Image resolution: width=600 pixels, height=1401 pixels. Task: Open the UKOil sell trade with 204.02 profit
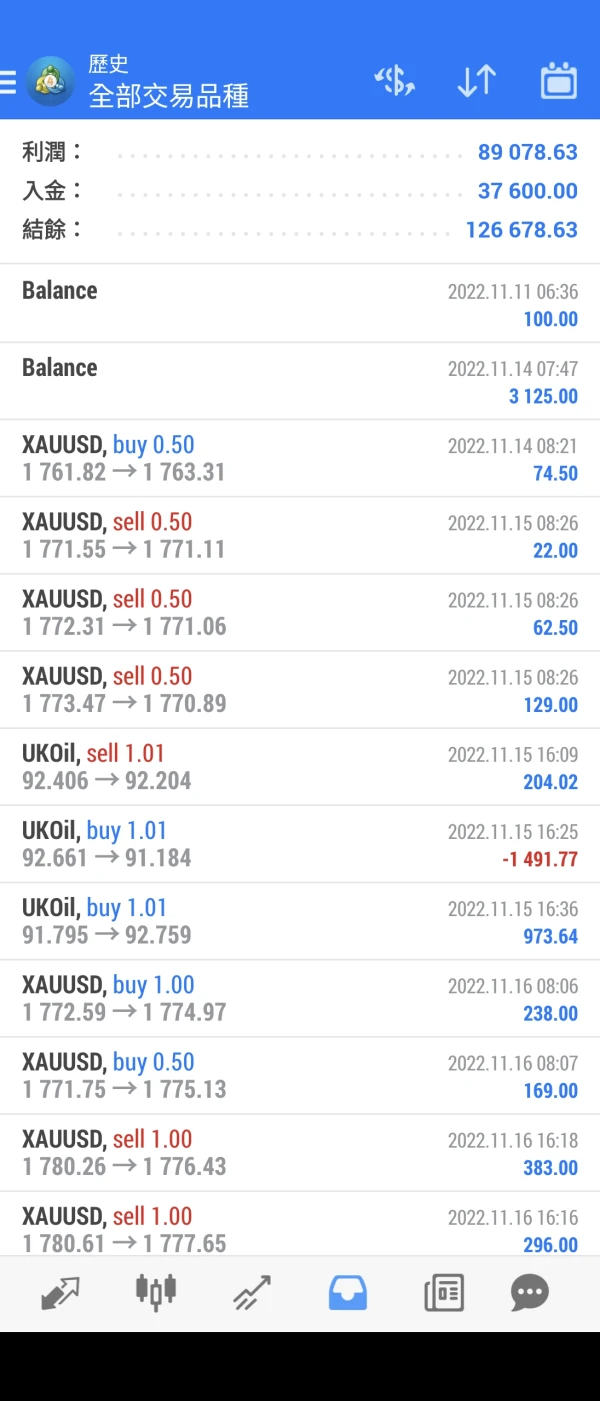(300, 767)
